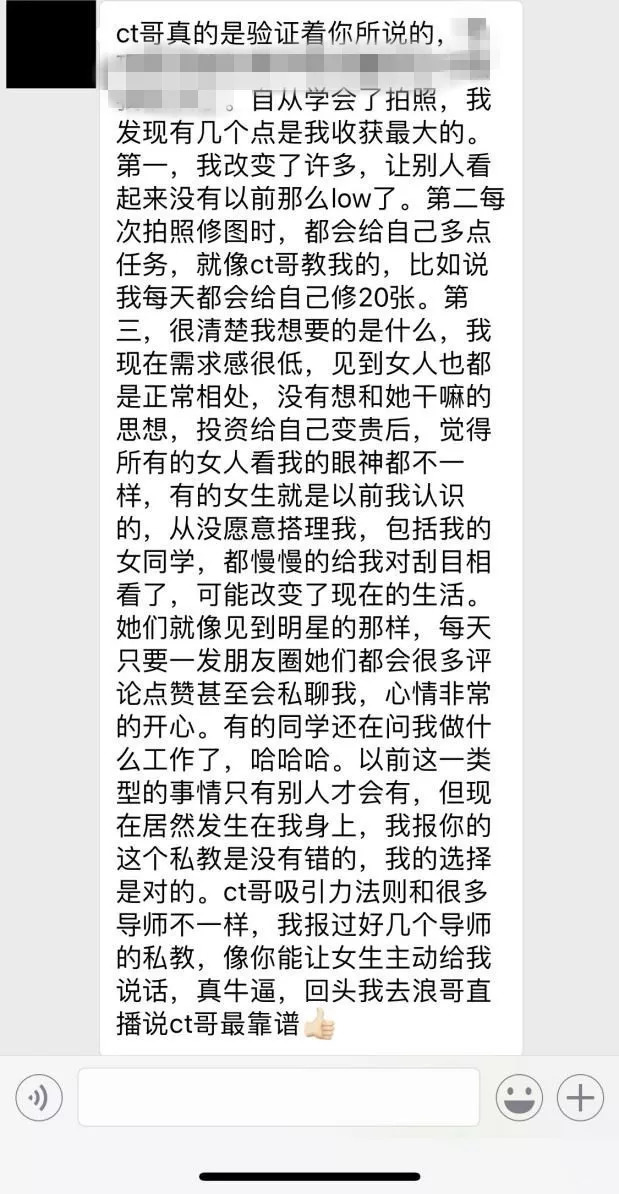Switch to voice message input

click(39, 1099)
